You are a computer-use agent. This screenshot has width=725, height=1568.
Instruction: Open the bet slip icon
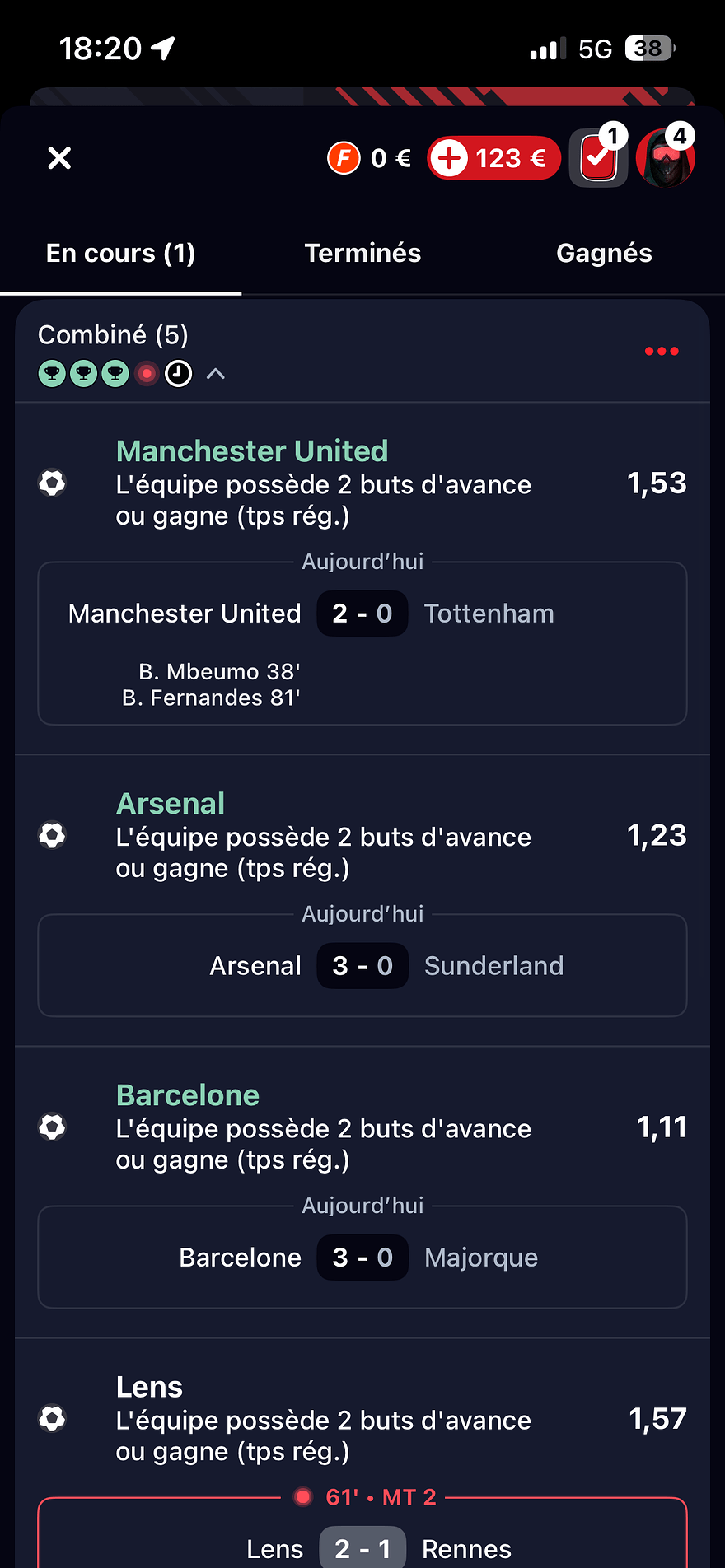pyautogui.click(x=599, y=157)
